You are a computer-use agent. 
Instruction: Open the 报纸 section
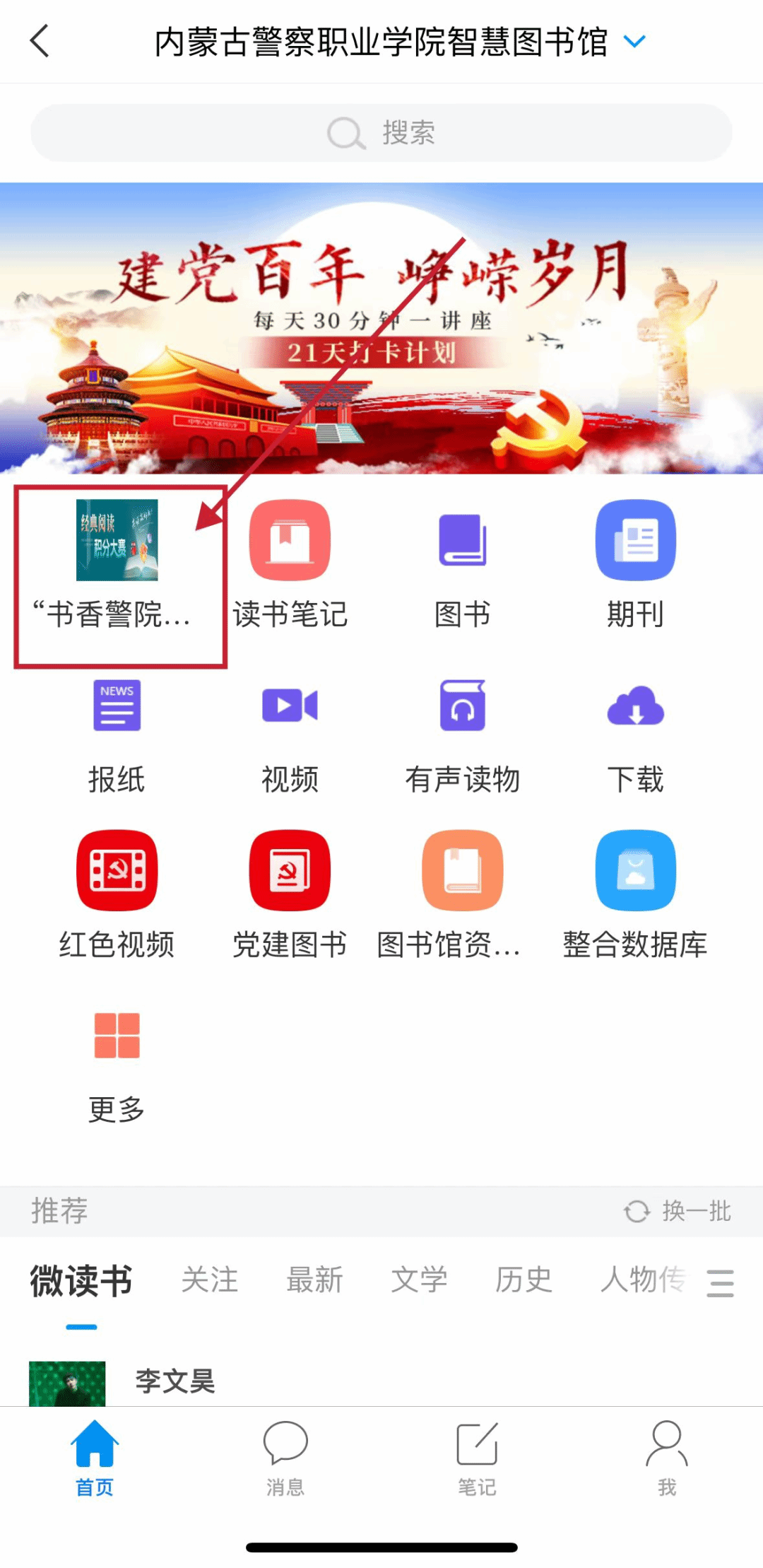pyautogui.click(x=117, y=735)
